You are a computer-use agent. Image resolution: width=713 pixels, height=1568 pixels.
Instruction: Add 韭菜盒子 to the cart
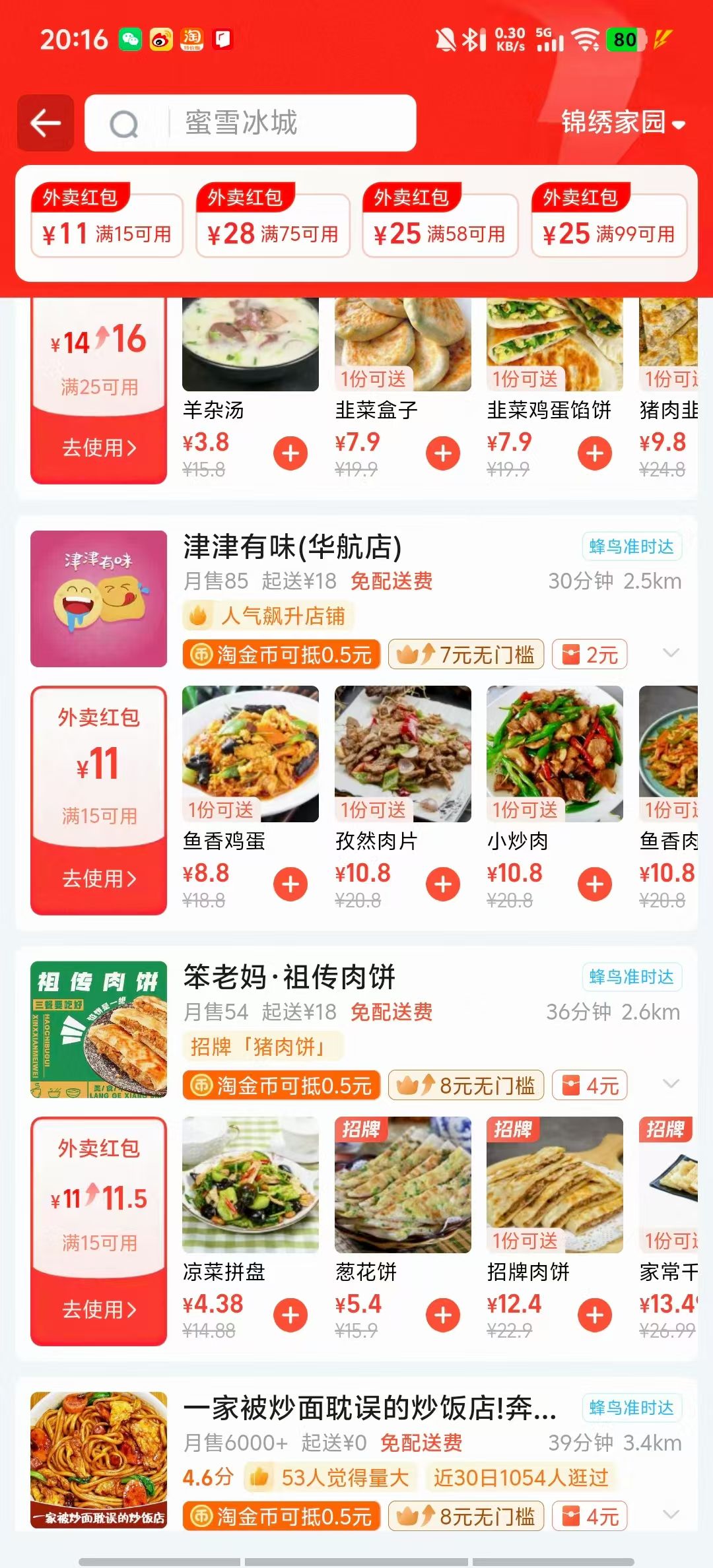(443, 453)
